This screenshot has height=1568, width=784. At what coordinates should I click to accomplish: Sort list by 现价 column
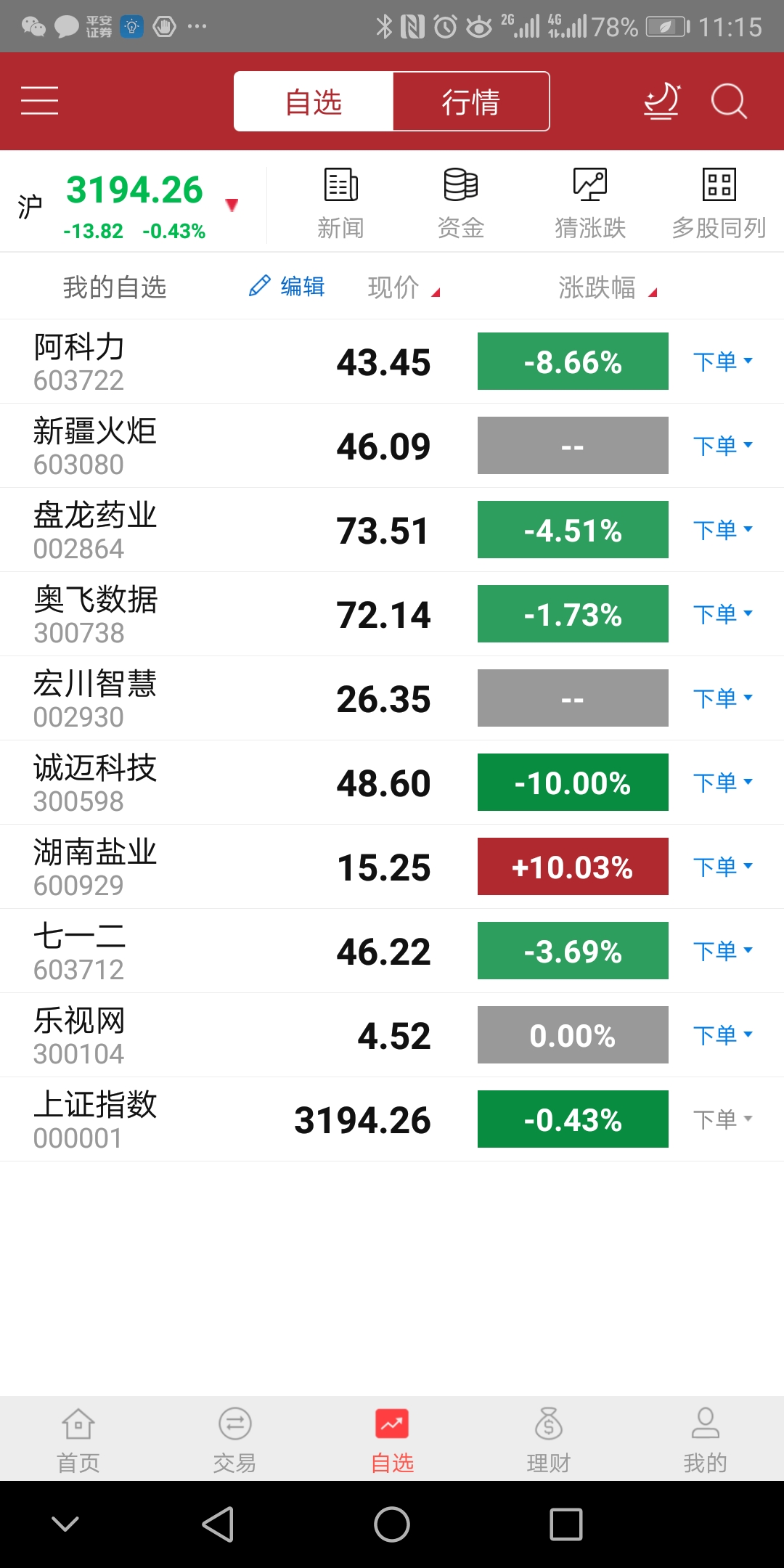[404, 287]
